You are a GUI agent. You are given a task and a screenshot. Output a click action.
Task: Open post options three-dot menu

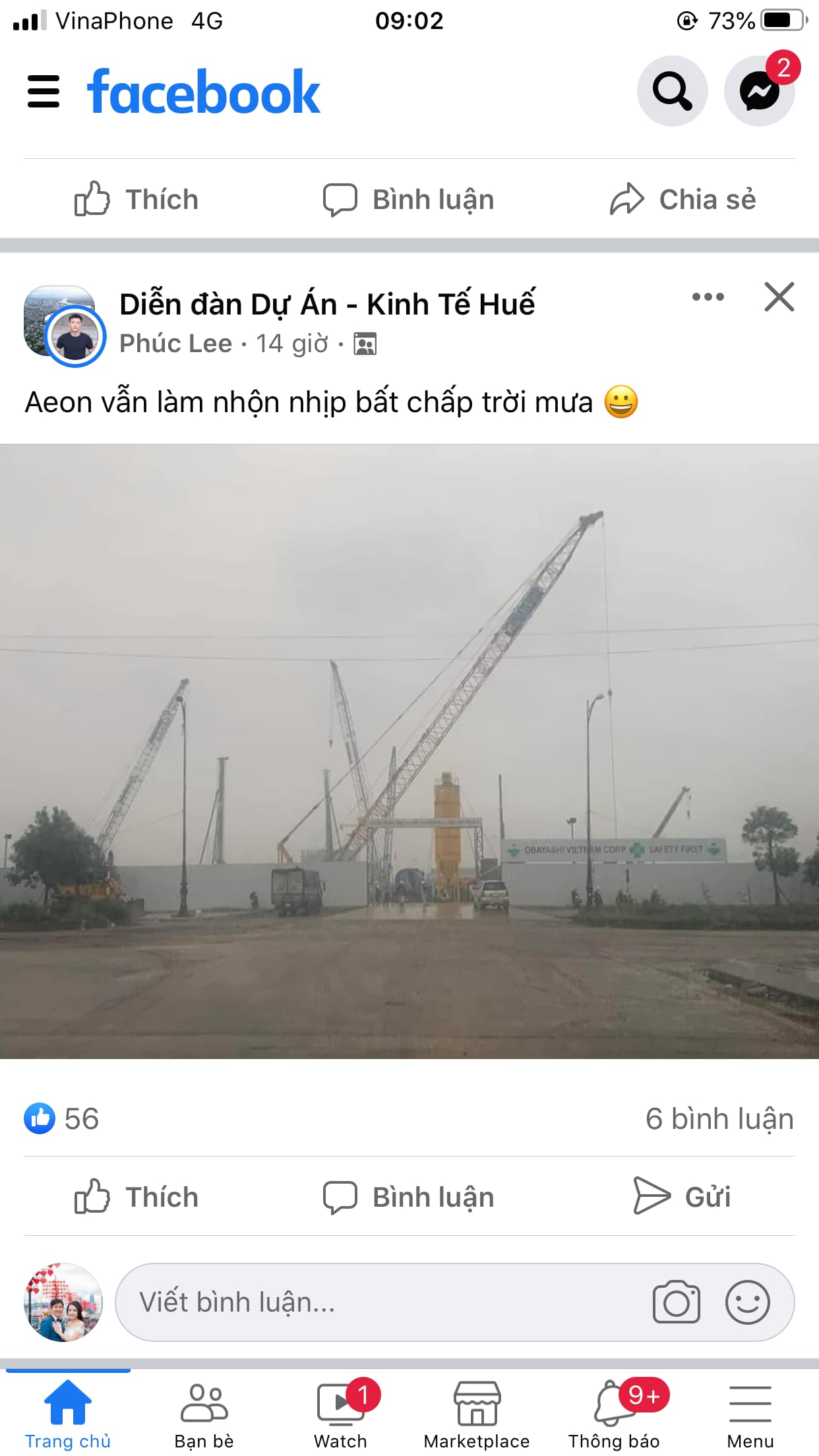[708, 297]
